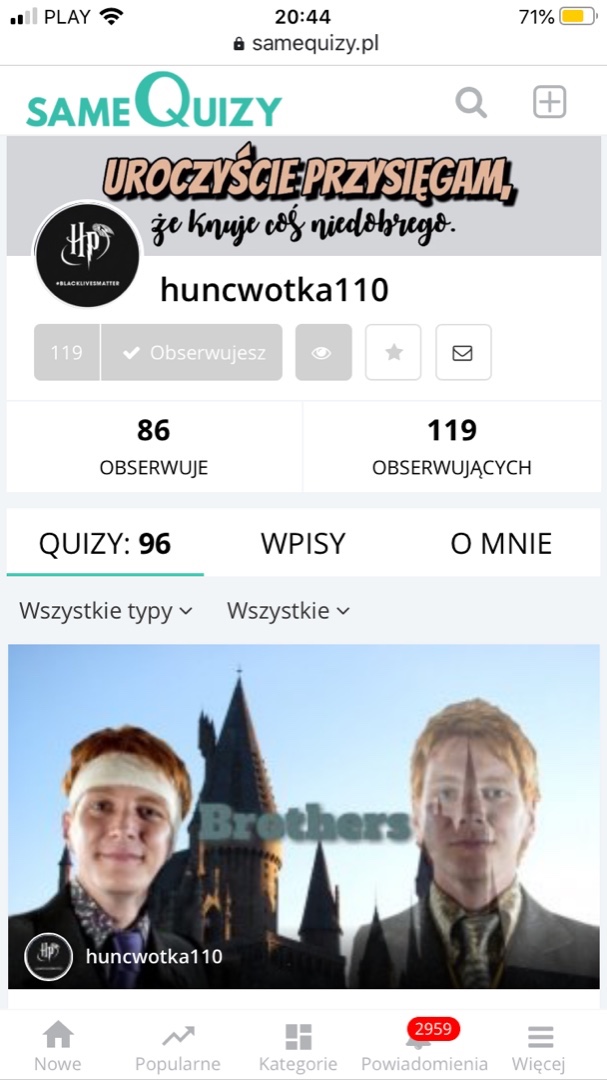The image size is (607, 1080).
Task: Switch to the O mnie tab
Action: 501,543
